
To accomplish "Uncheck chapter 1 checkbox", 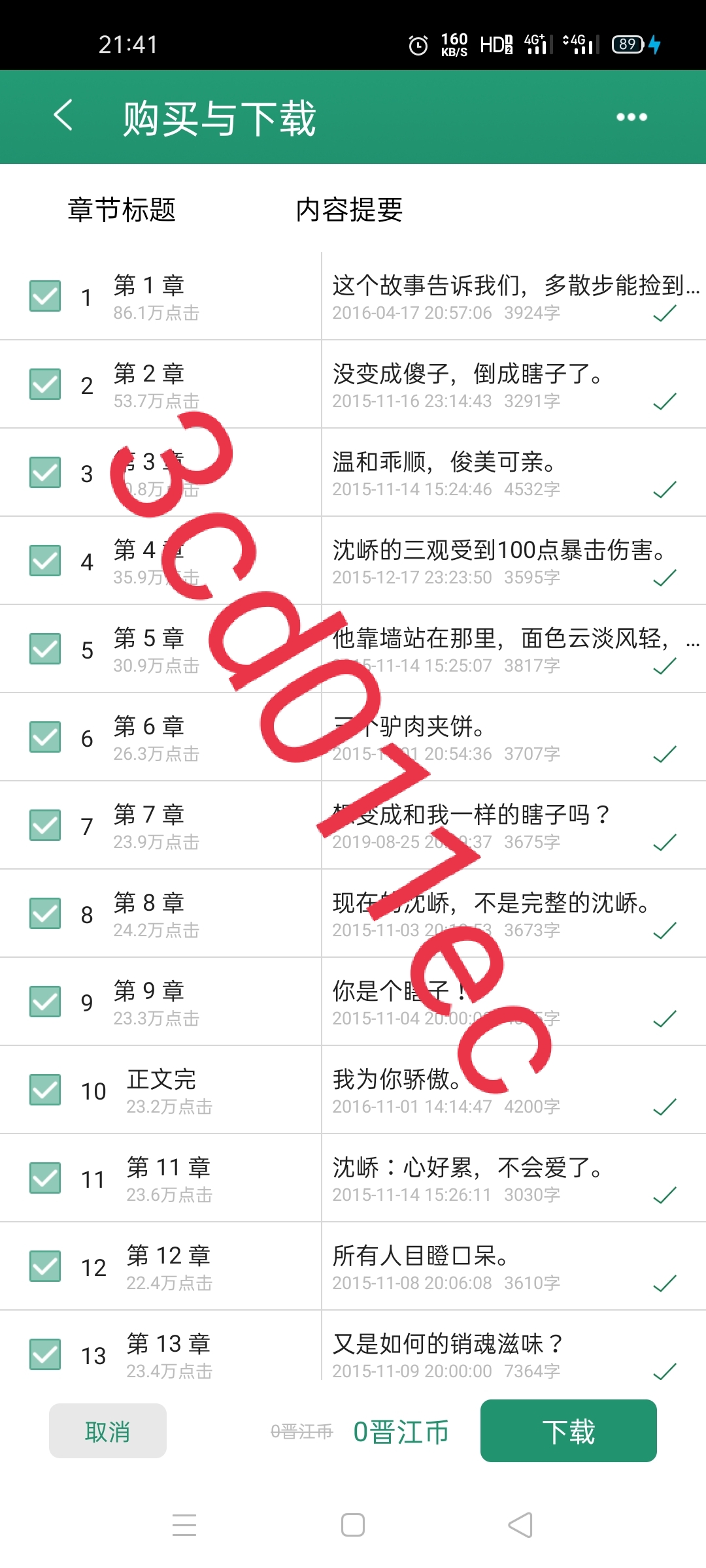I will coord(45,296).
